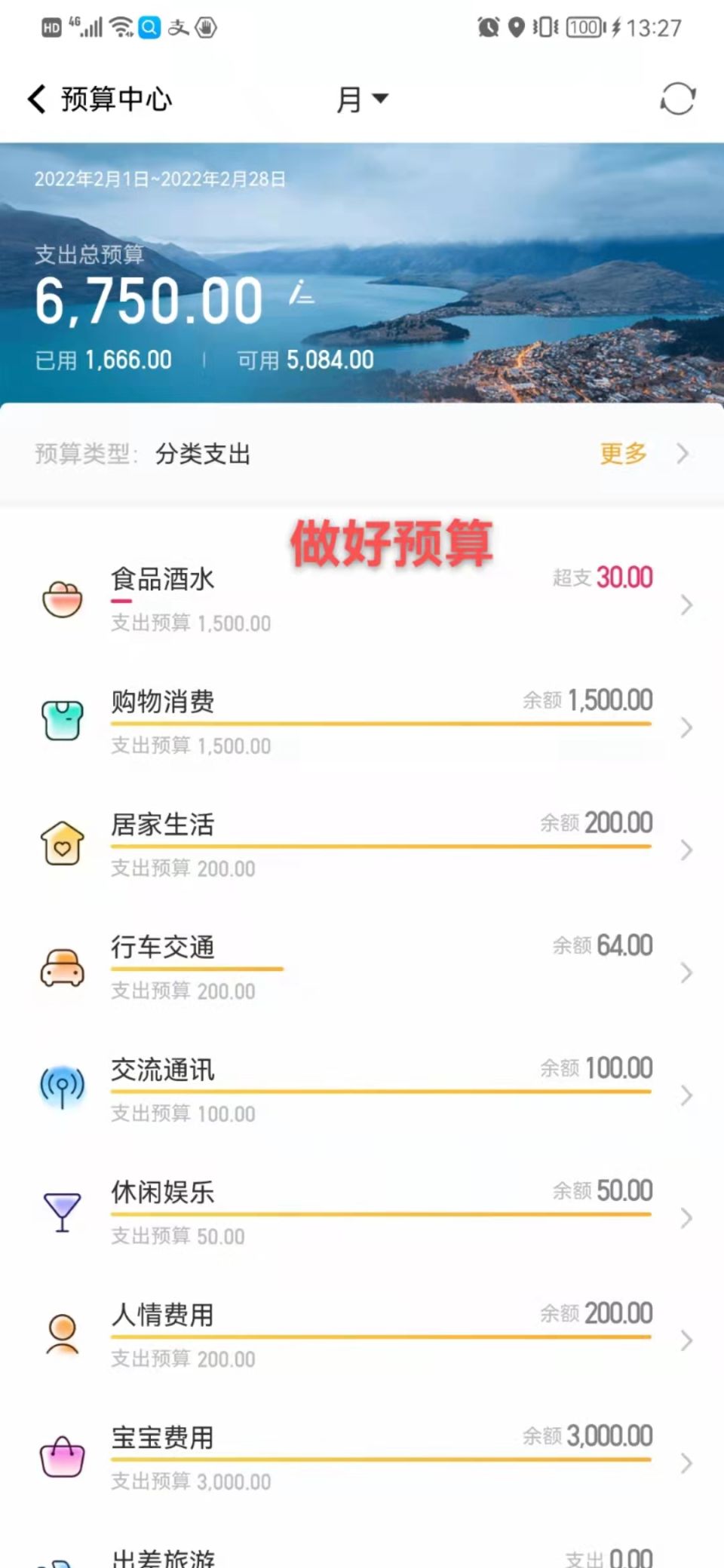Open the 食品酒水 budget row

[x=362, y=602]
